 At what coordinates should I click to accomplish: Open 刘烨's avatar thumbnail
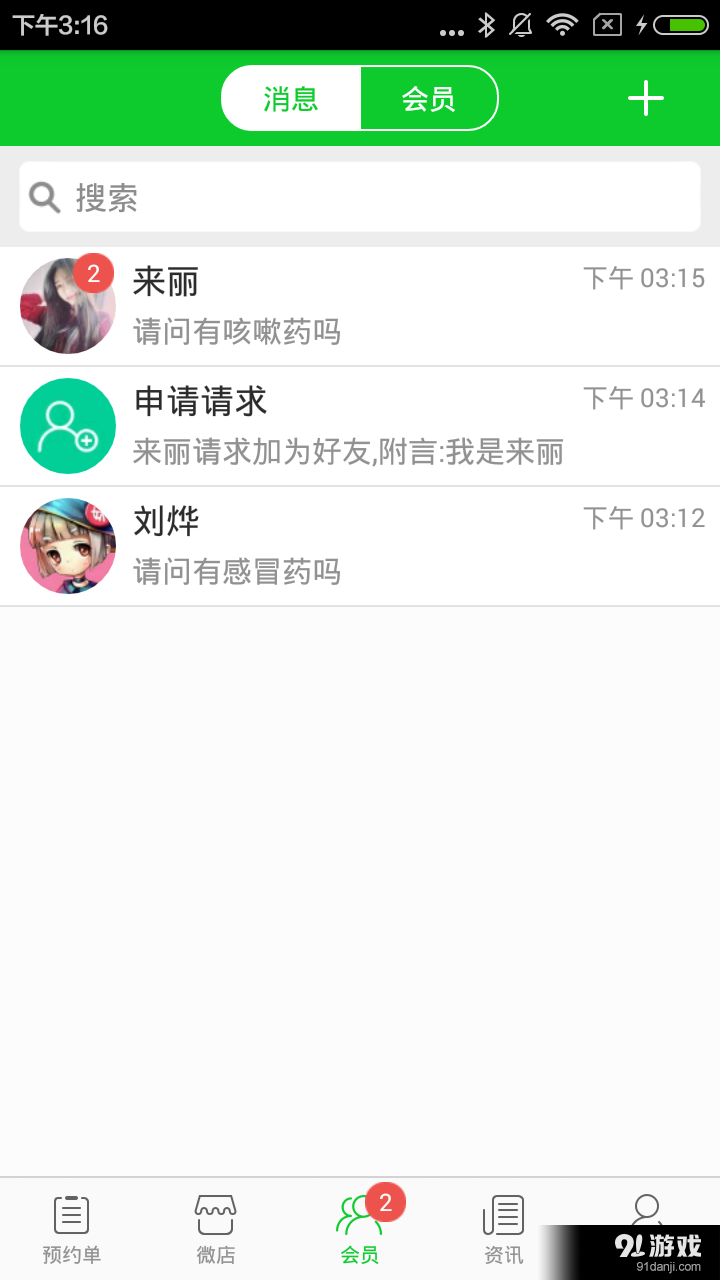point(67,546)
